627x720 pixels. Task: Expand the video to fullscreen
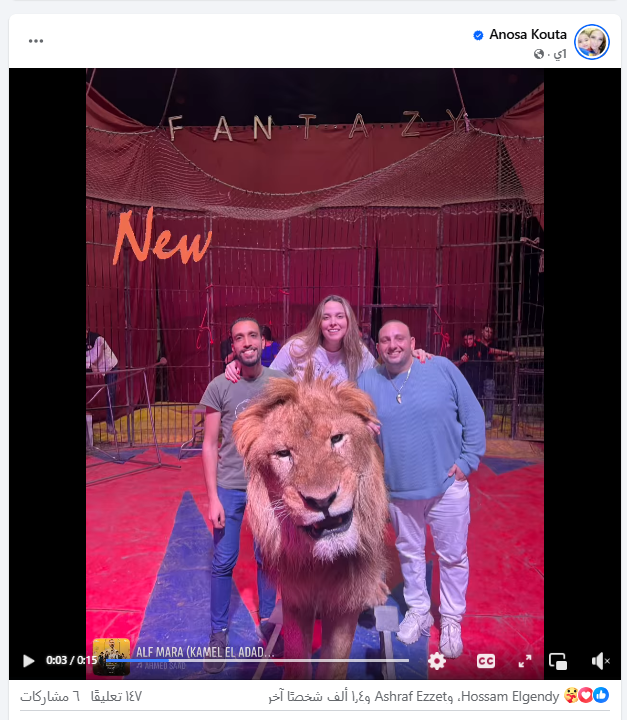point(525,661)
